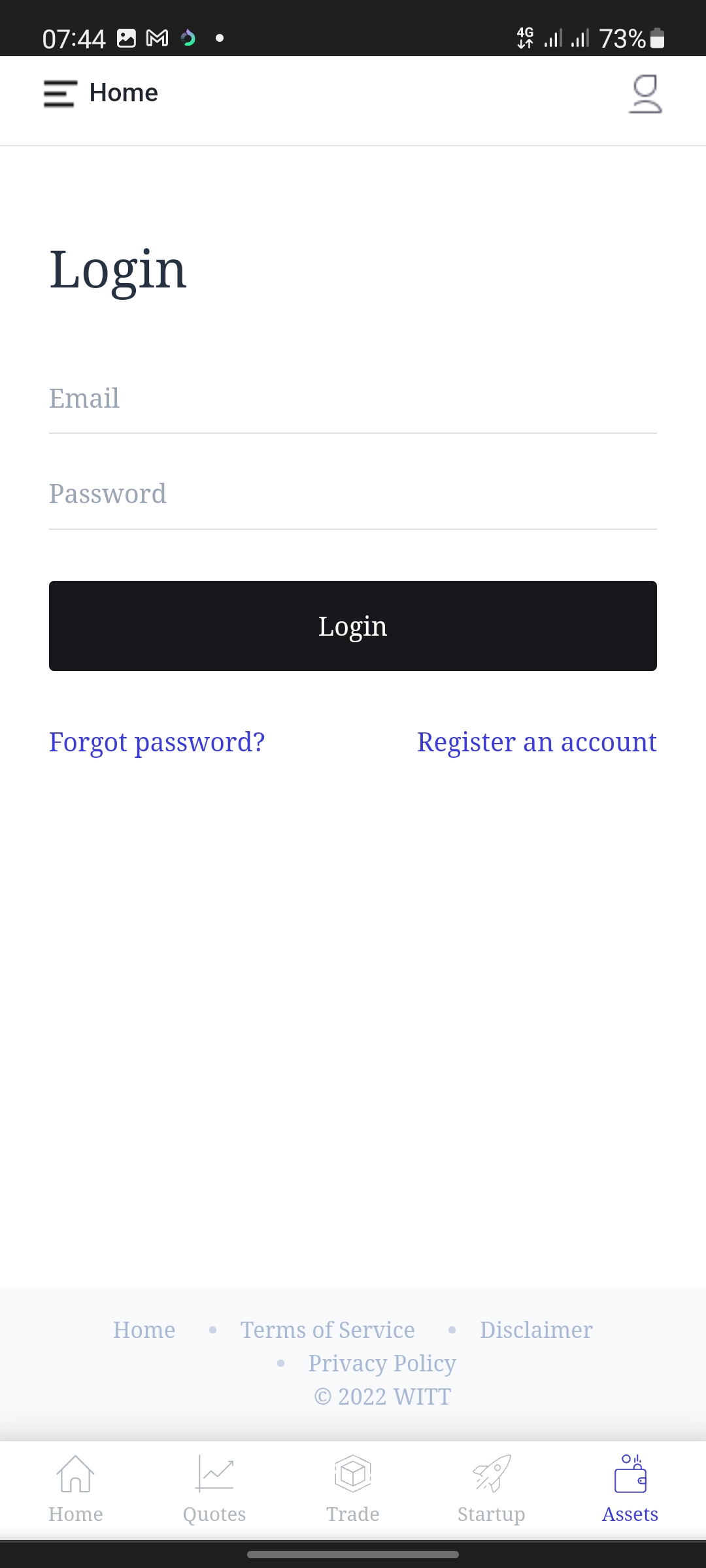Switch to the Trade tab
Screen dimensions: 706x1568
click(353, 1490)
